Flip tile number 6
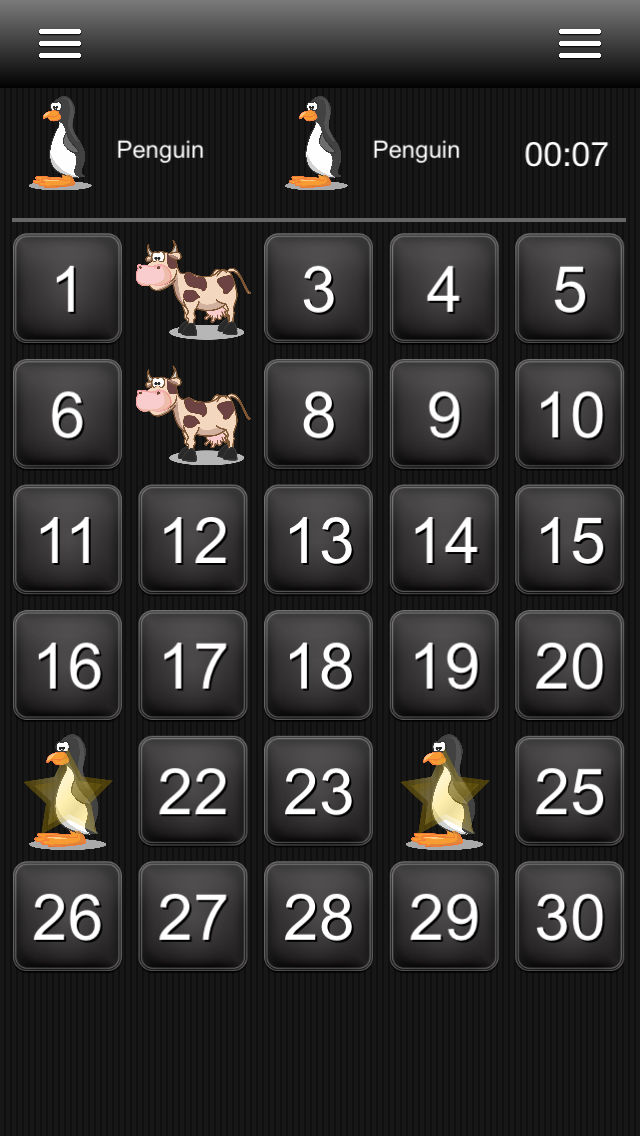The image size is (640, 1136). pyautogui.click(x=67, y=414)
